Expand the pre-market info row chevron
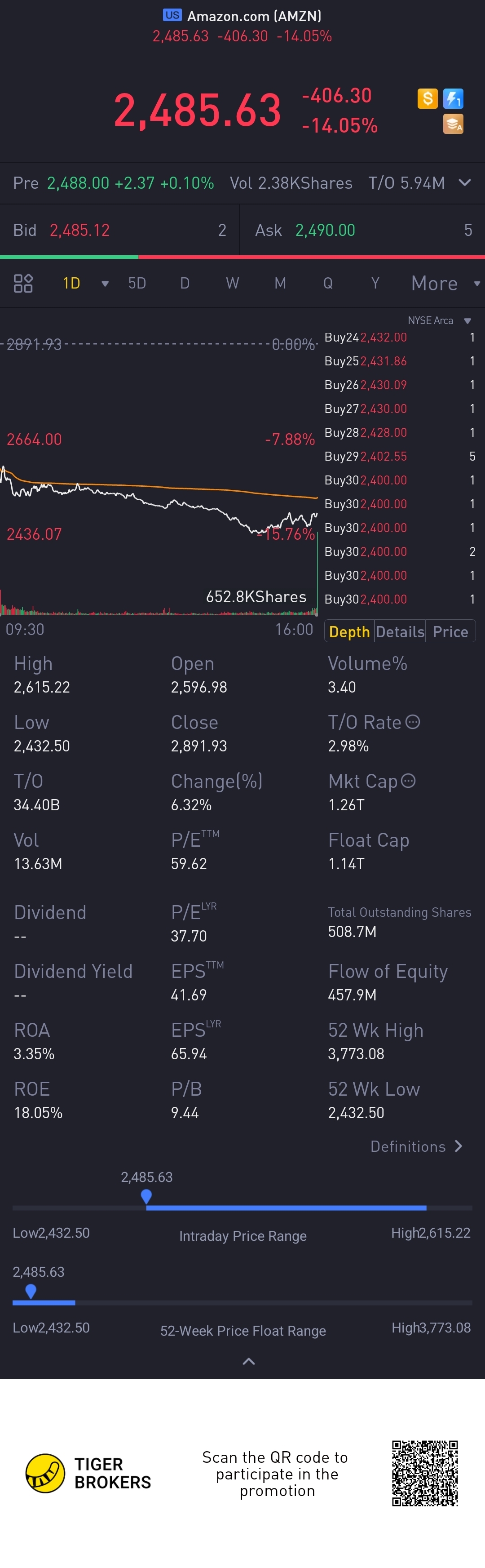This screenshot has width=485, height=1568. [465, 182]
